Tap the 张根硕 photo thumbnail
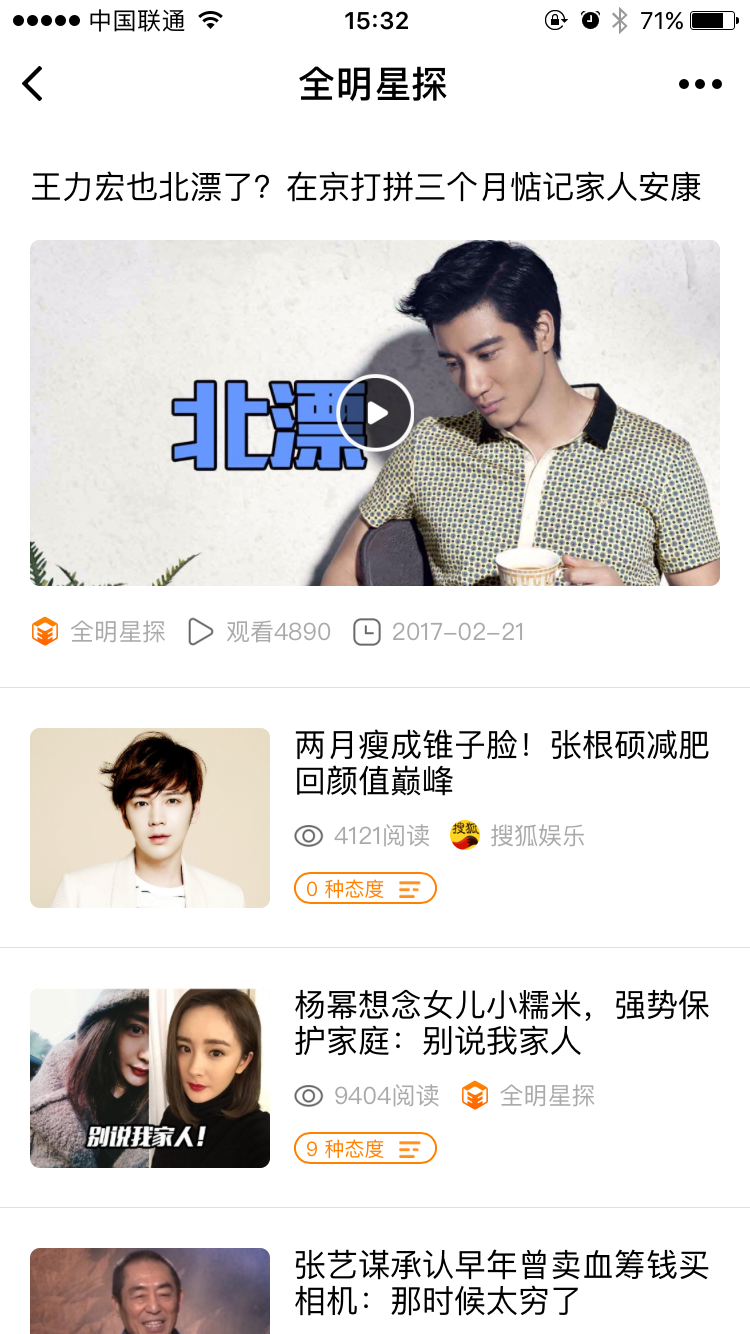 [x=150, y=818]
